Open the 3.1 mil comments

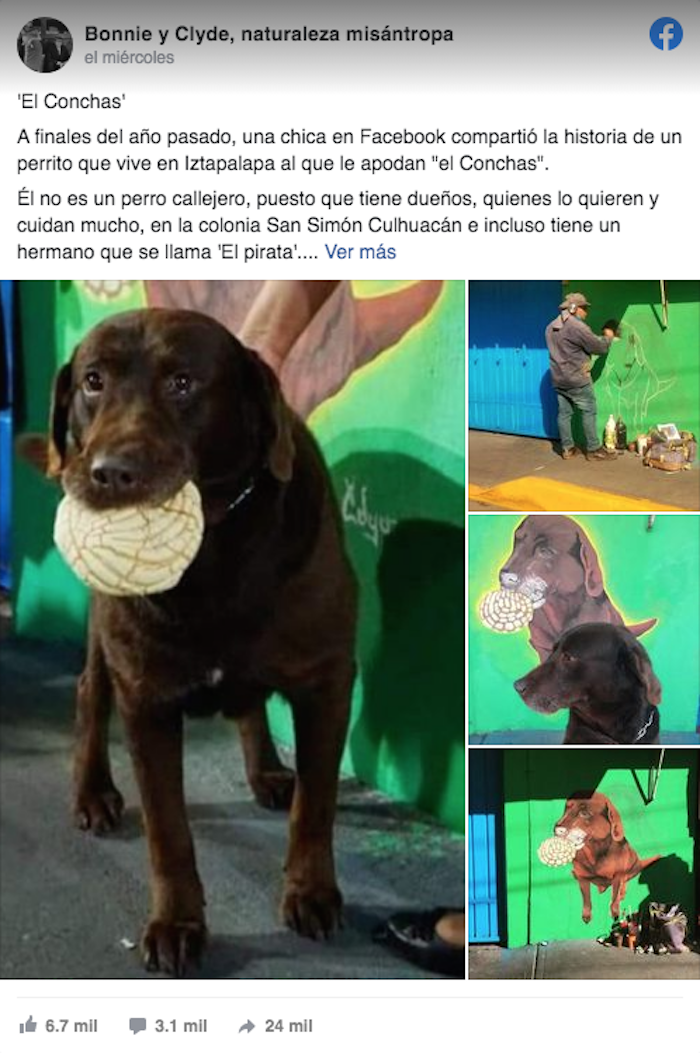coord(168,1025)
